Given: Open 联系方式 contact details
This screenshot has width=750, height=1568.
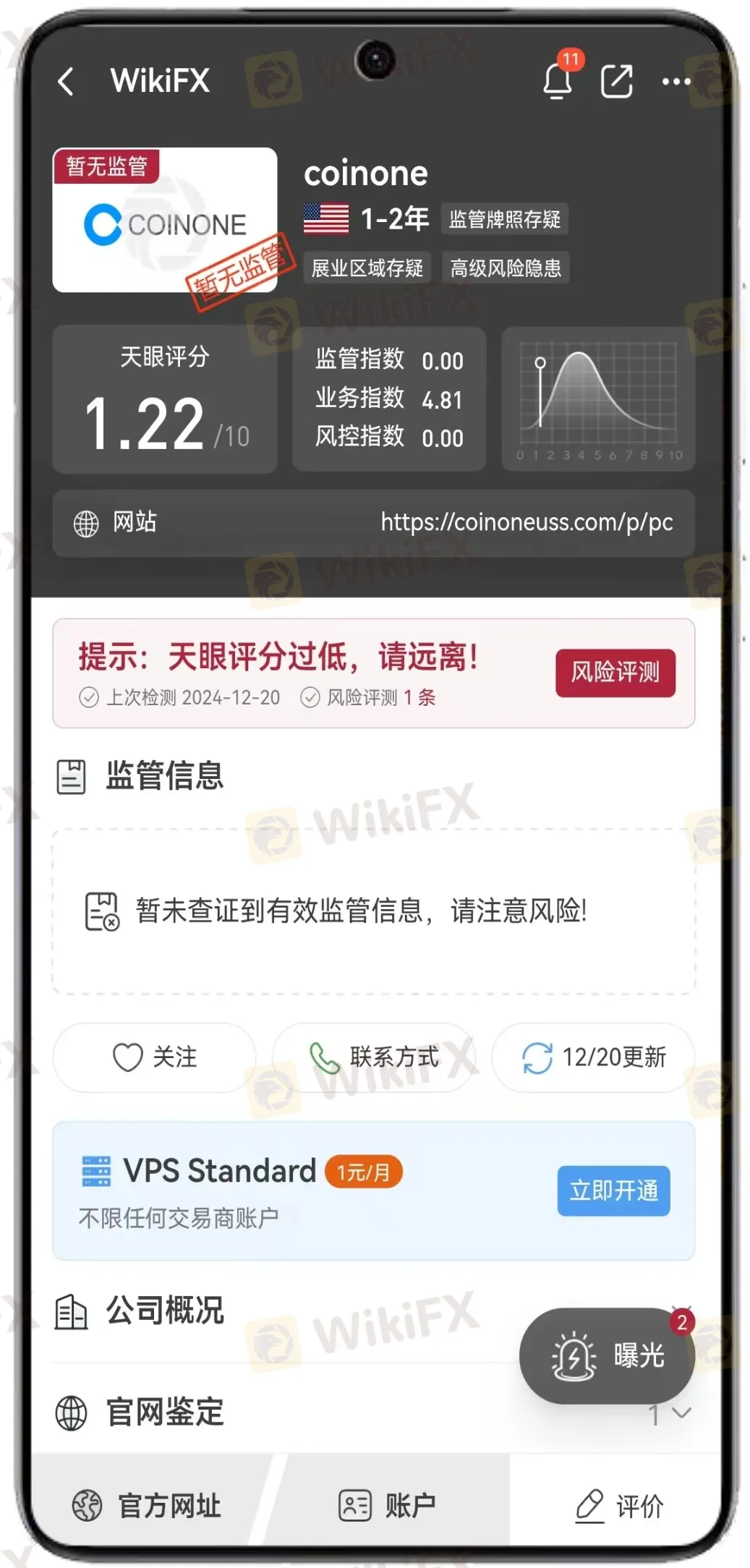Looking at the screenshot, I should pos(374,1057).
